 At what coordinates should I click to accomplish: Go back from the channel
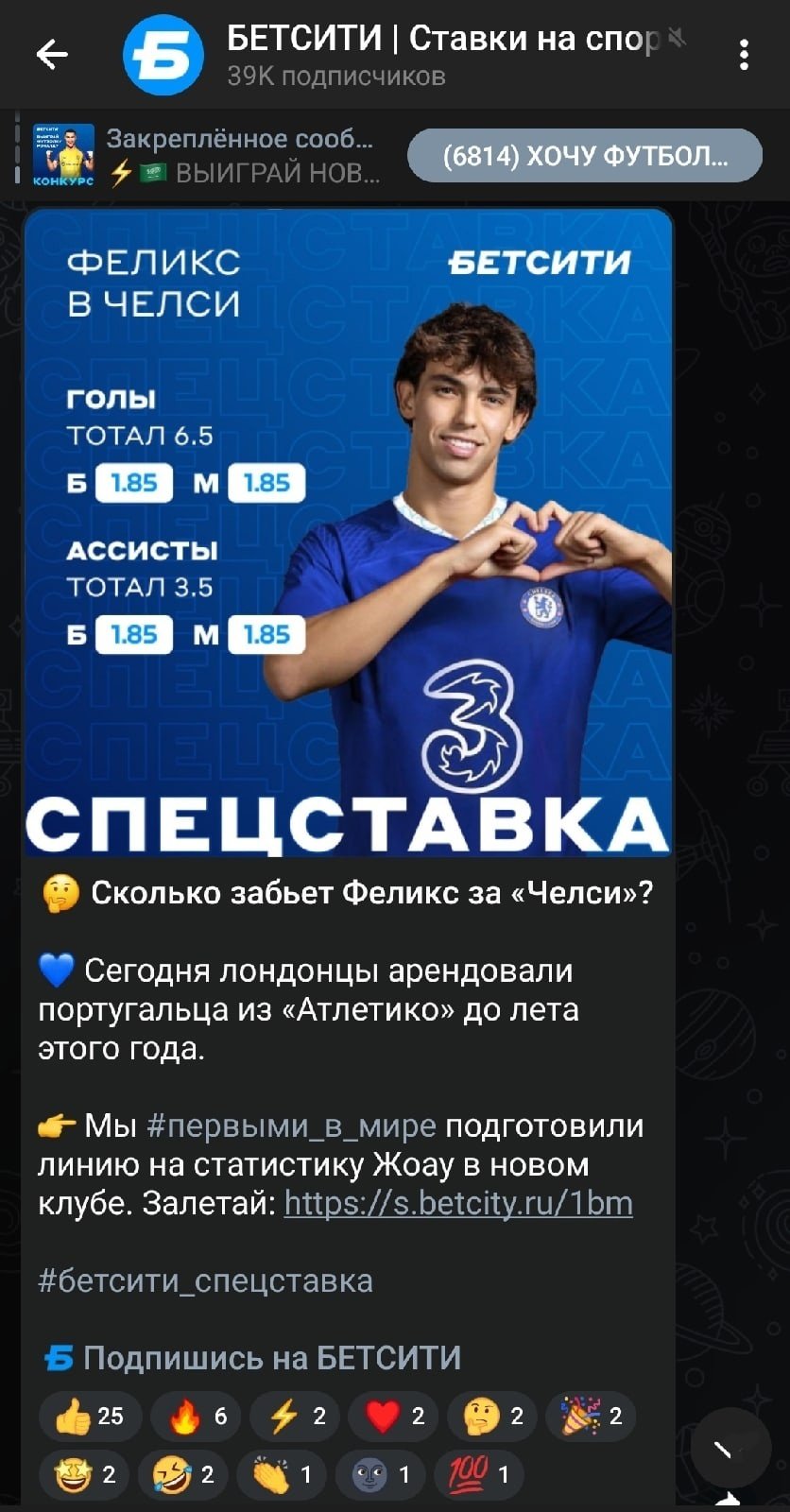[52, 55]
